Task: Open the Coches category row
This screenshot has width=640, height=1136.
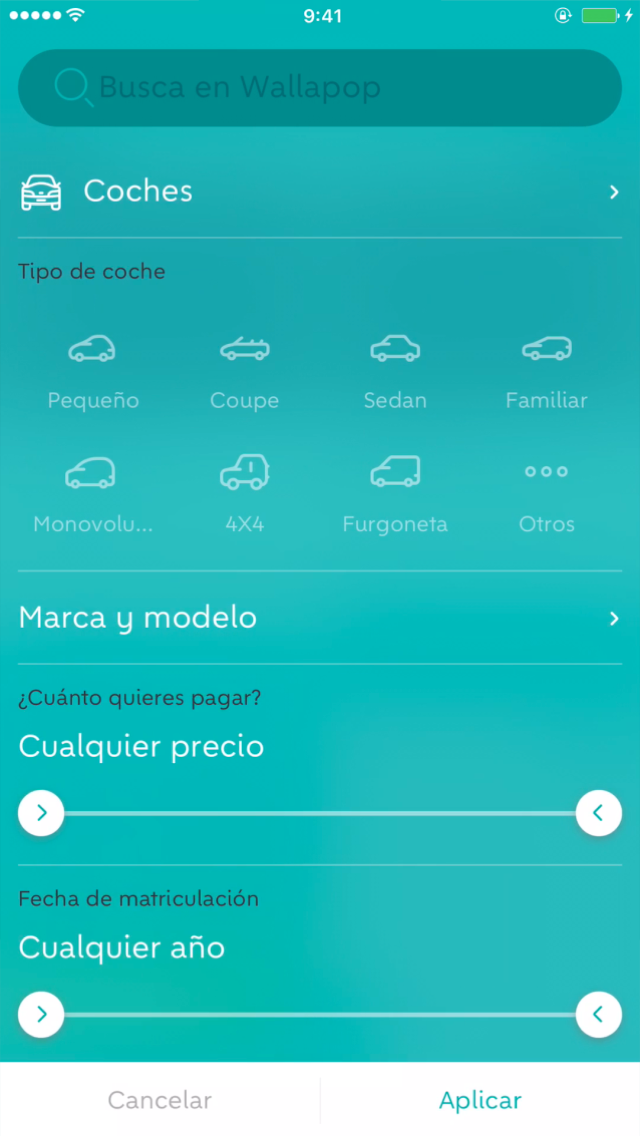Action: [x=320, y=191]
